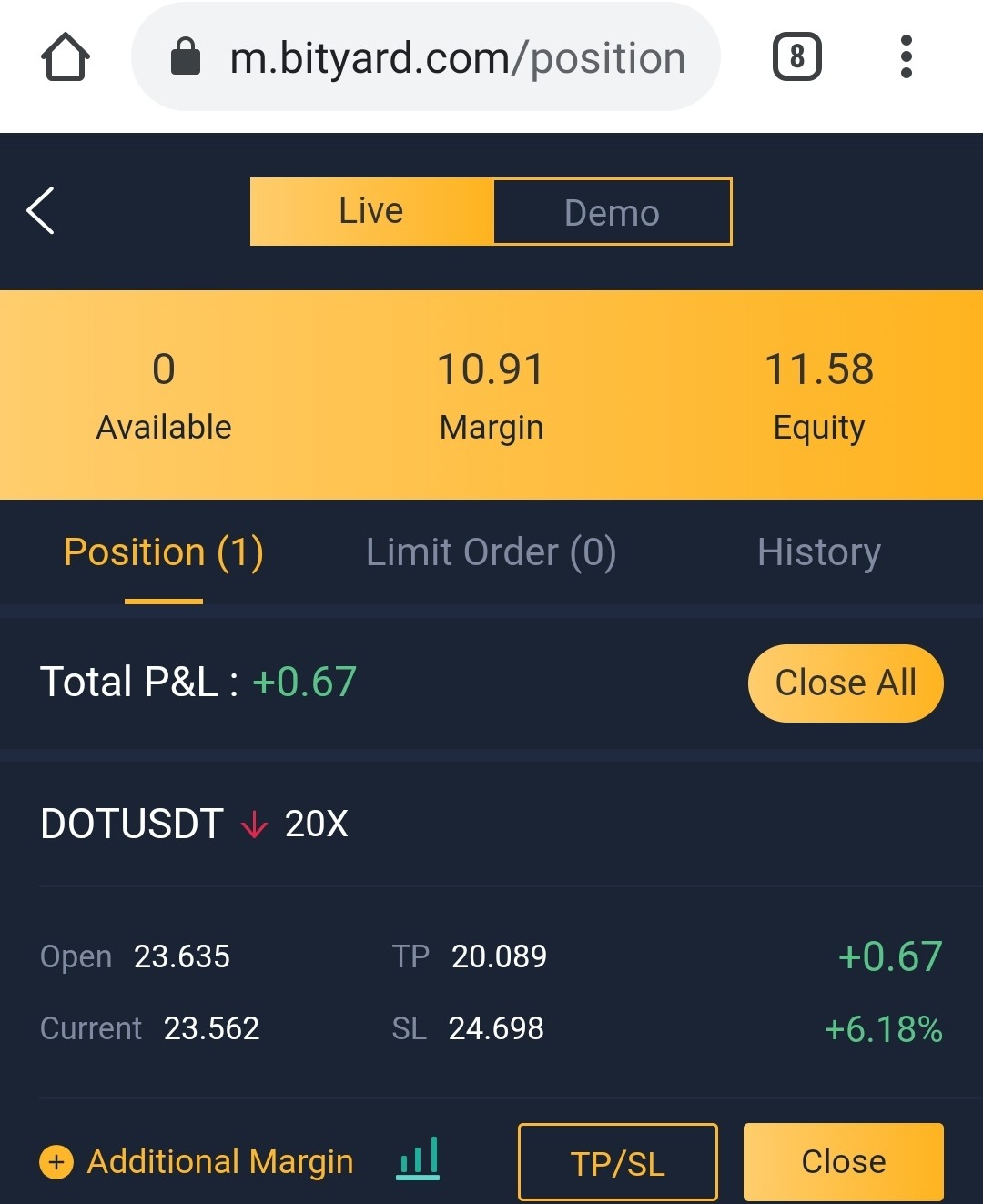Image resolution: width=983 pixels, height=1204 pixels.
Task: Switch to the Demo account mode
Action: [612, 212]
